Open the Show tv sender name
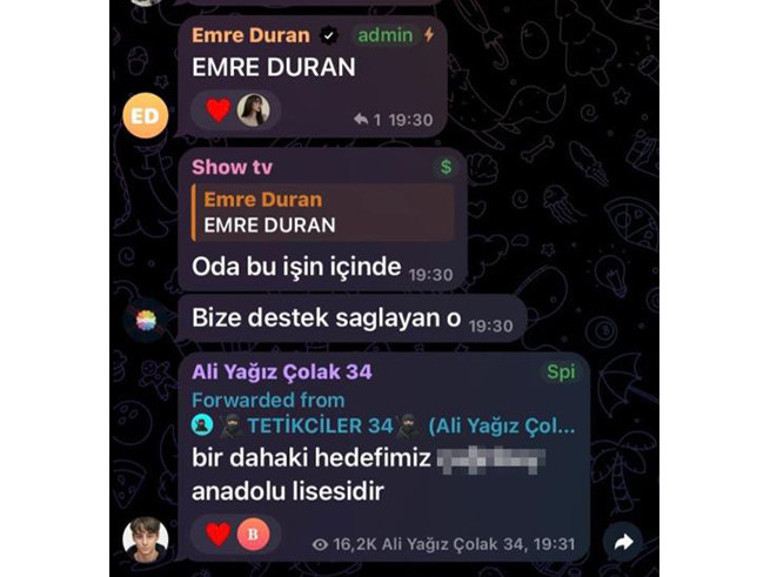The image size is (770, 577). pos(232,167)
